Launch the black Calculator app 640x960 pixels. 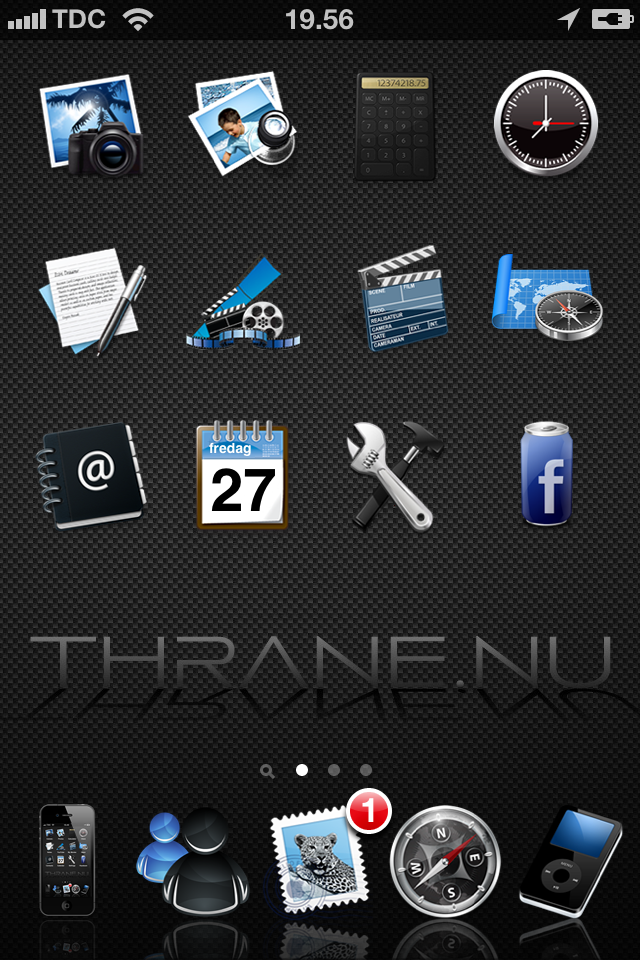395,127
